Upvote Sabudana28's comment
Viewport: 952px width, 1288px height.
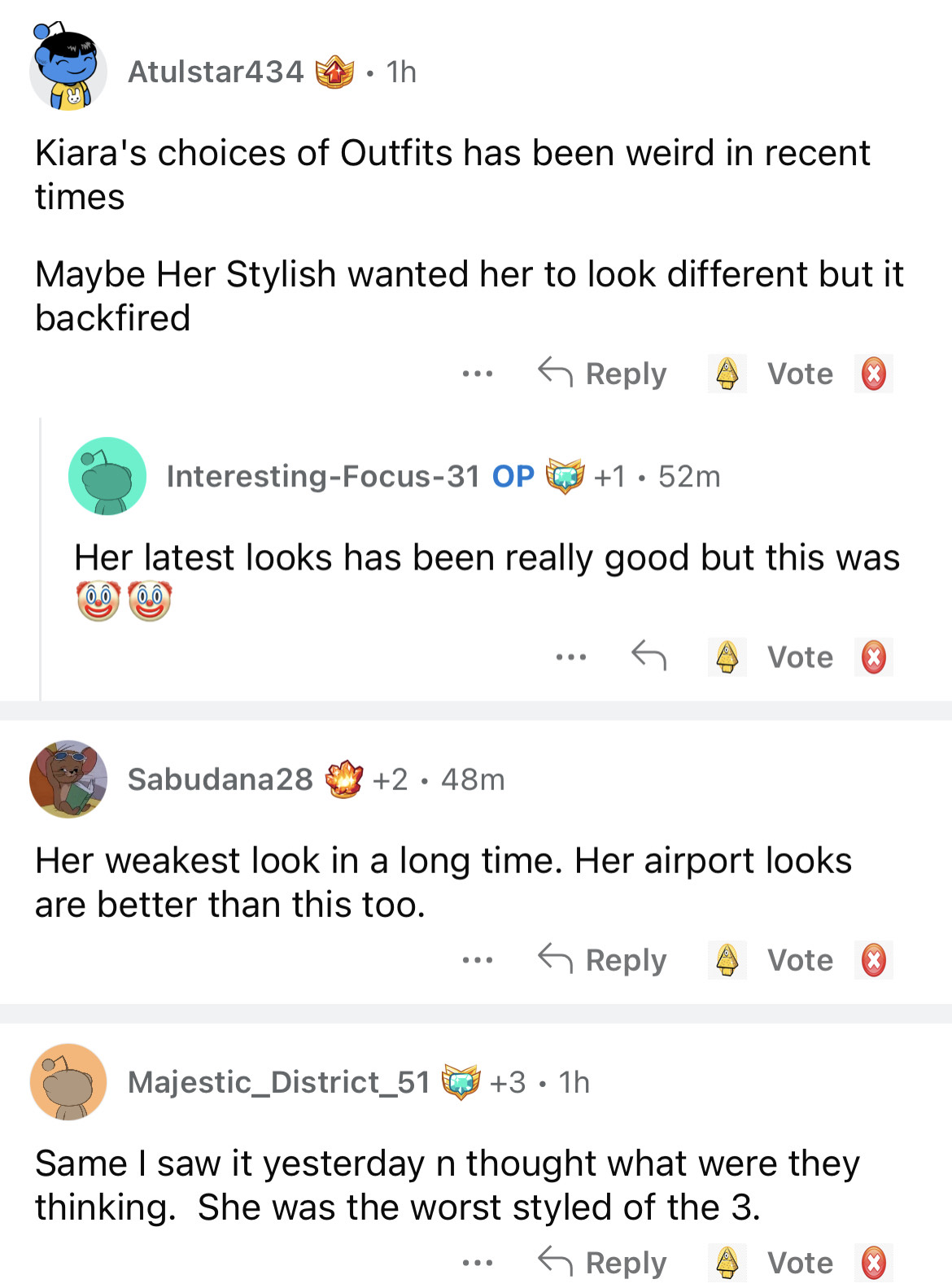727,959
